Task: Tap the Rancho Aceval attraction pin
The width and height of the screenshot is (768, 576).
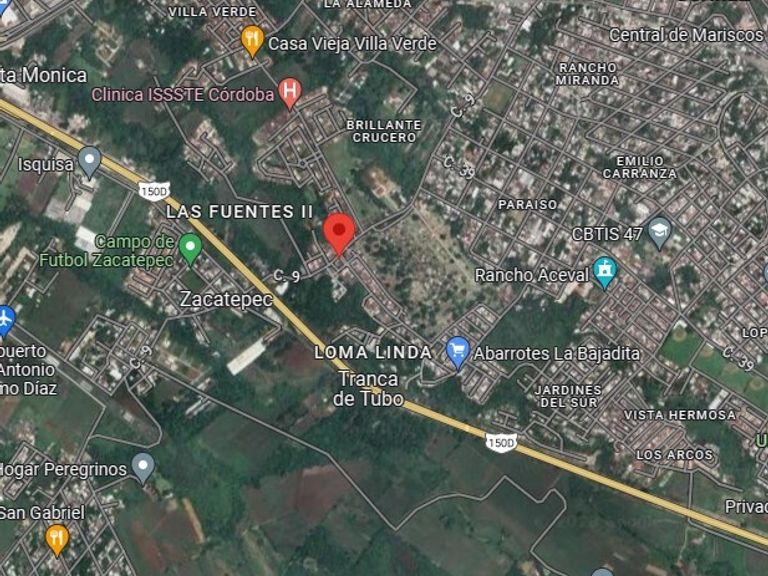Action: 605,273
